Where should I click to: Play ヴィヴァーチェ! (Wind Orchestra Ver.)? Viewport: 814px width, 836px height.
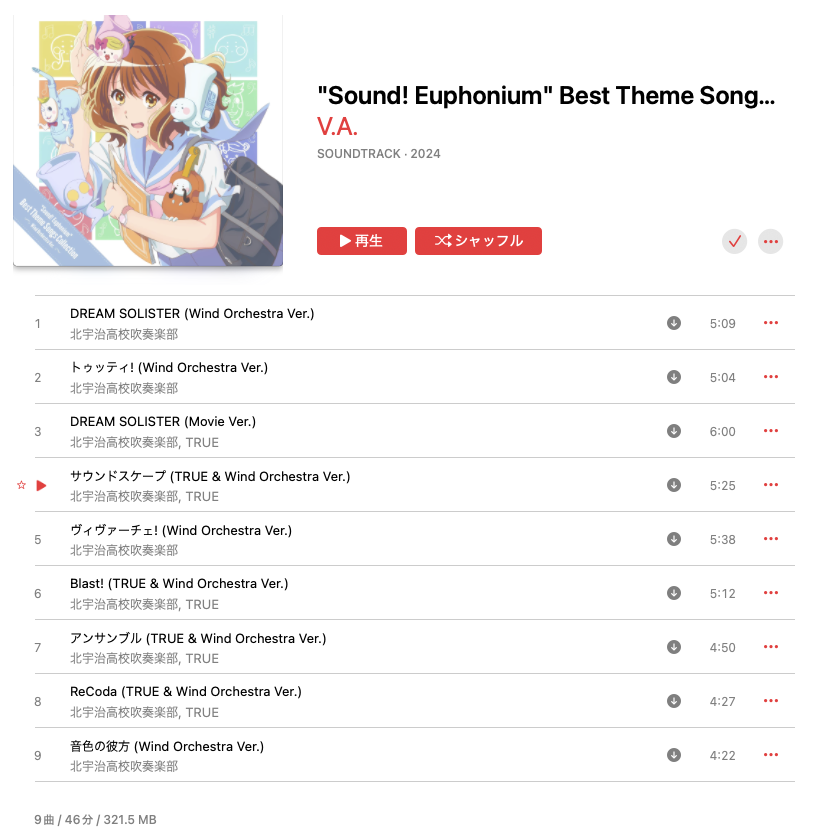tap(181, 530)
